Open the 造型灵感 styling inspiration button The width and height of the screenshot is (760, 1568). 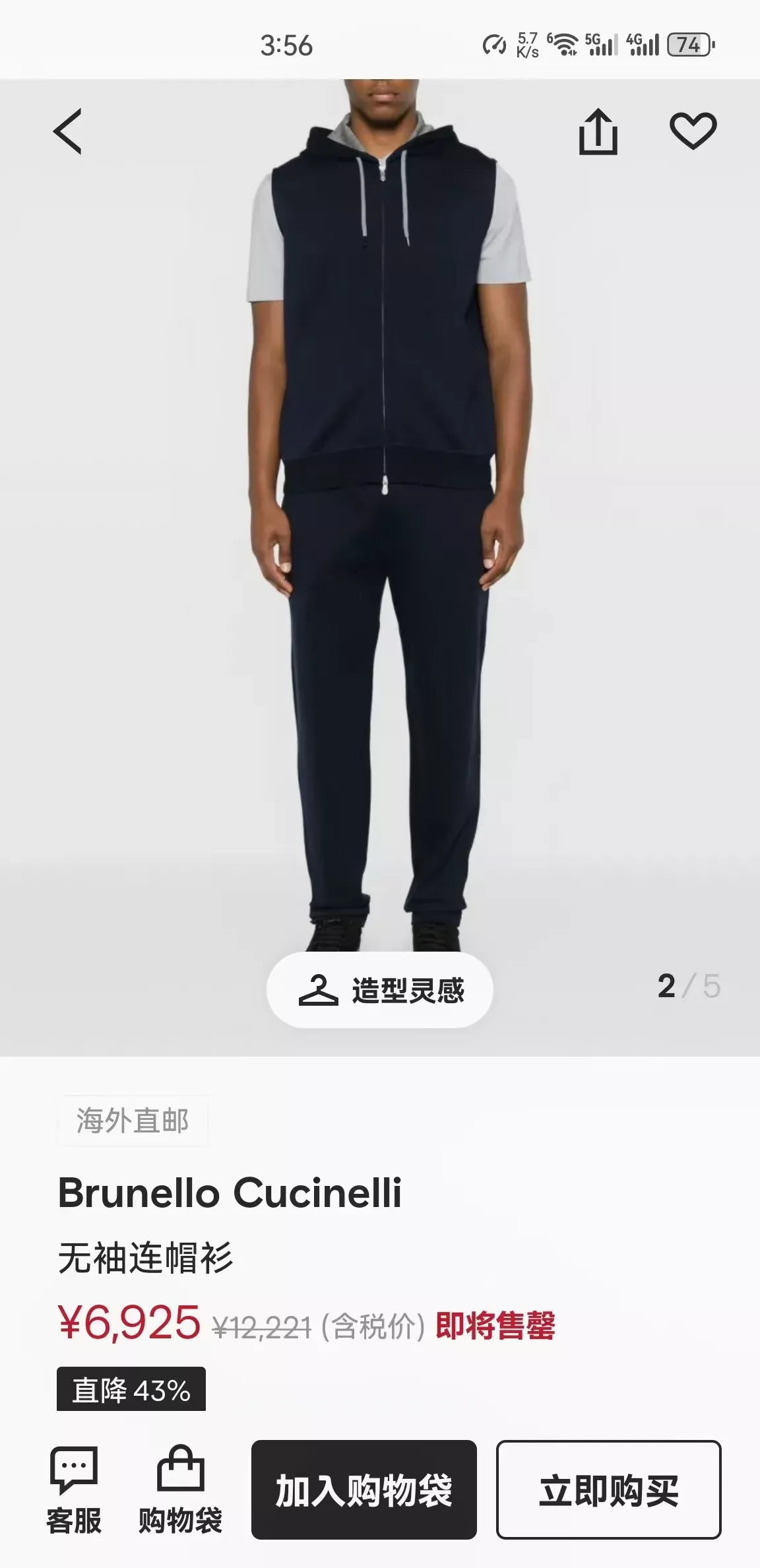(x=379, y=990)
